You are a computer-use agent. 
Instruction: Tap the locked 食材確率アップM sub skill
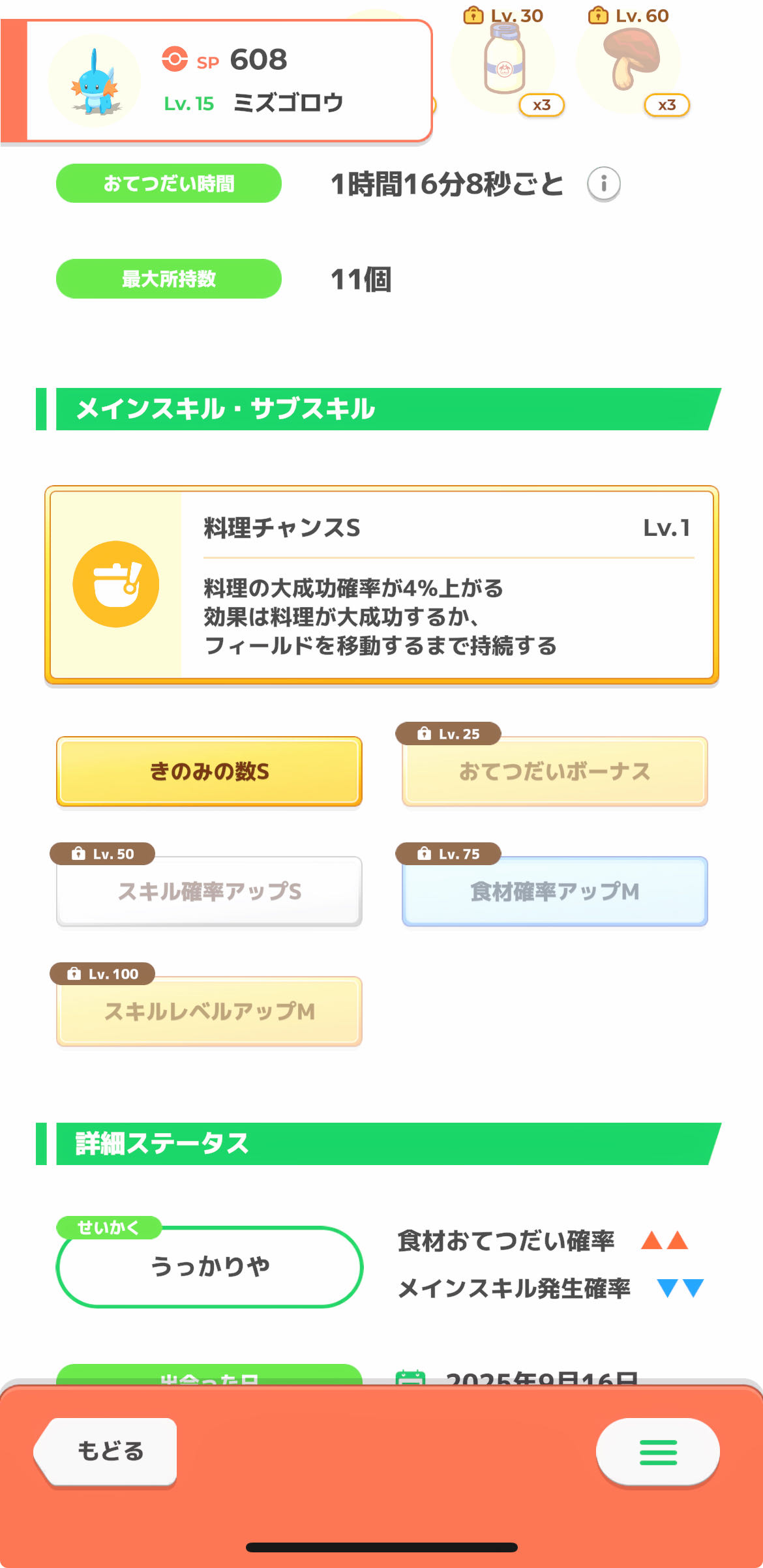[x=555, y=891]
